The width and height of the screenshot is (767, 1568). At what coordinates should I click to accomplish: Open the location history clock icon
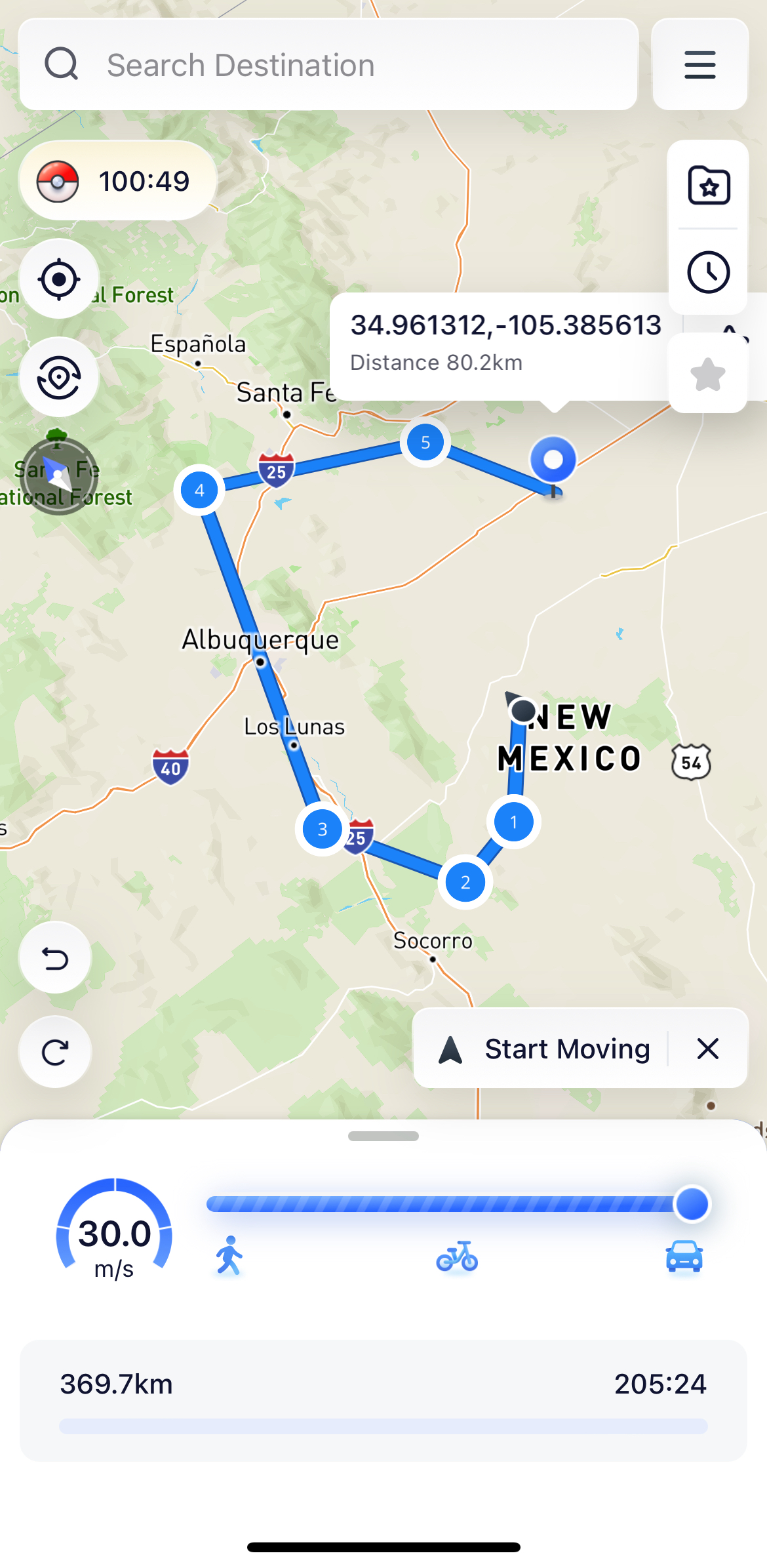click(708, 271)
